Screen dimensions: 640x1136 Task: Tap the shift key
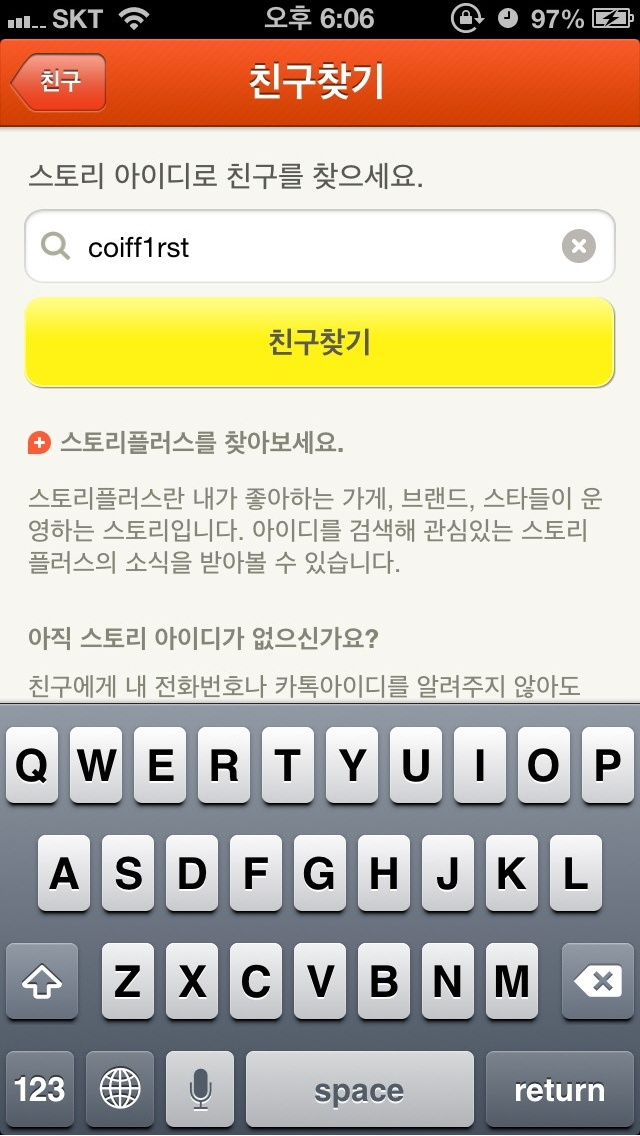pyautogui.click(x=41, y=981)
